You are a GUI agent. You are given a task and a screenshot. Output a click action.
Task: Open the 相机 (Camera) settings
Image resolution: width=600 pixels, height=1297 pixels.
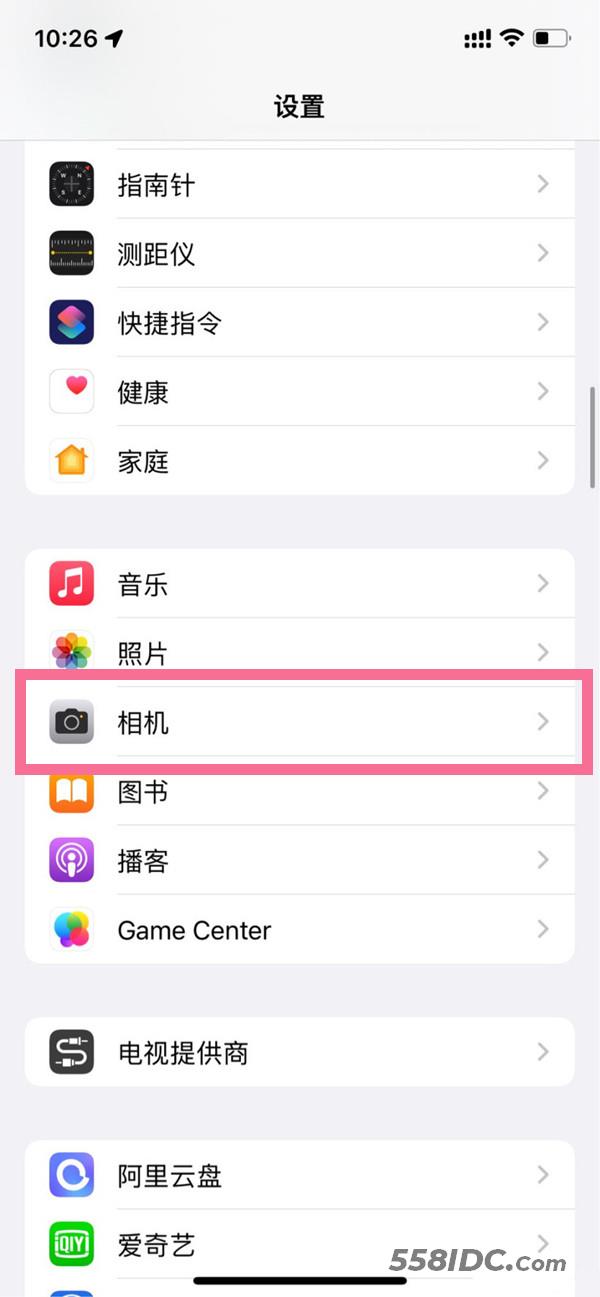point(300,722)
